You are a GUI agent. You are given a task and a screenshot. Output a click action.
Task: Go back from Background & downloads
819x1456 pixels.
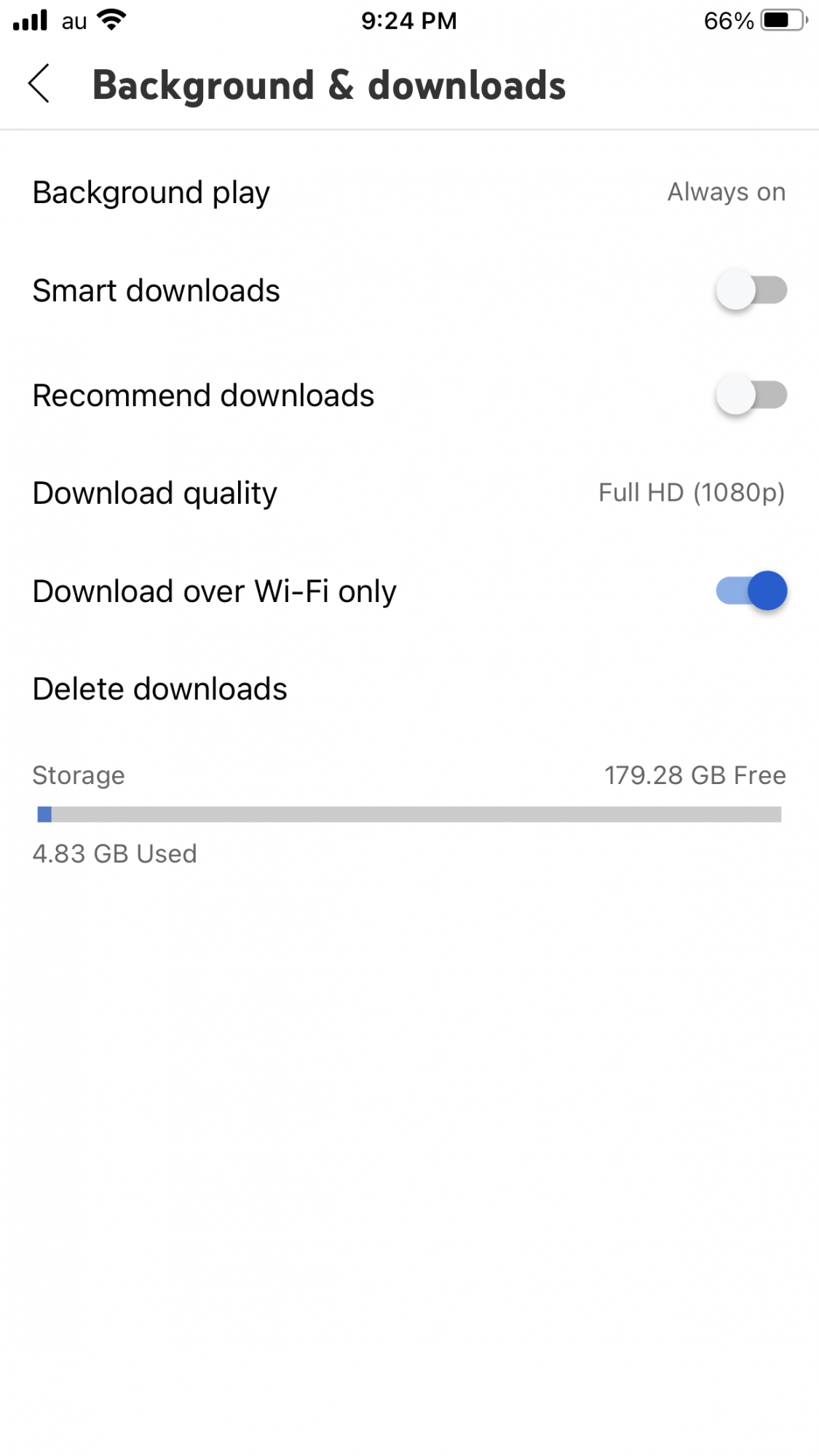(39, 84)
